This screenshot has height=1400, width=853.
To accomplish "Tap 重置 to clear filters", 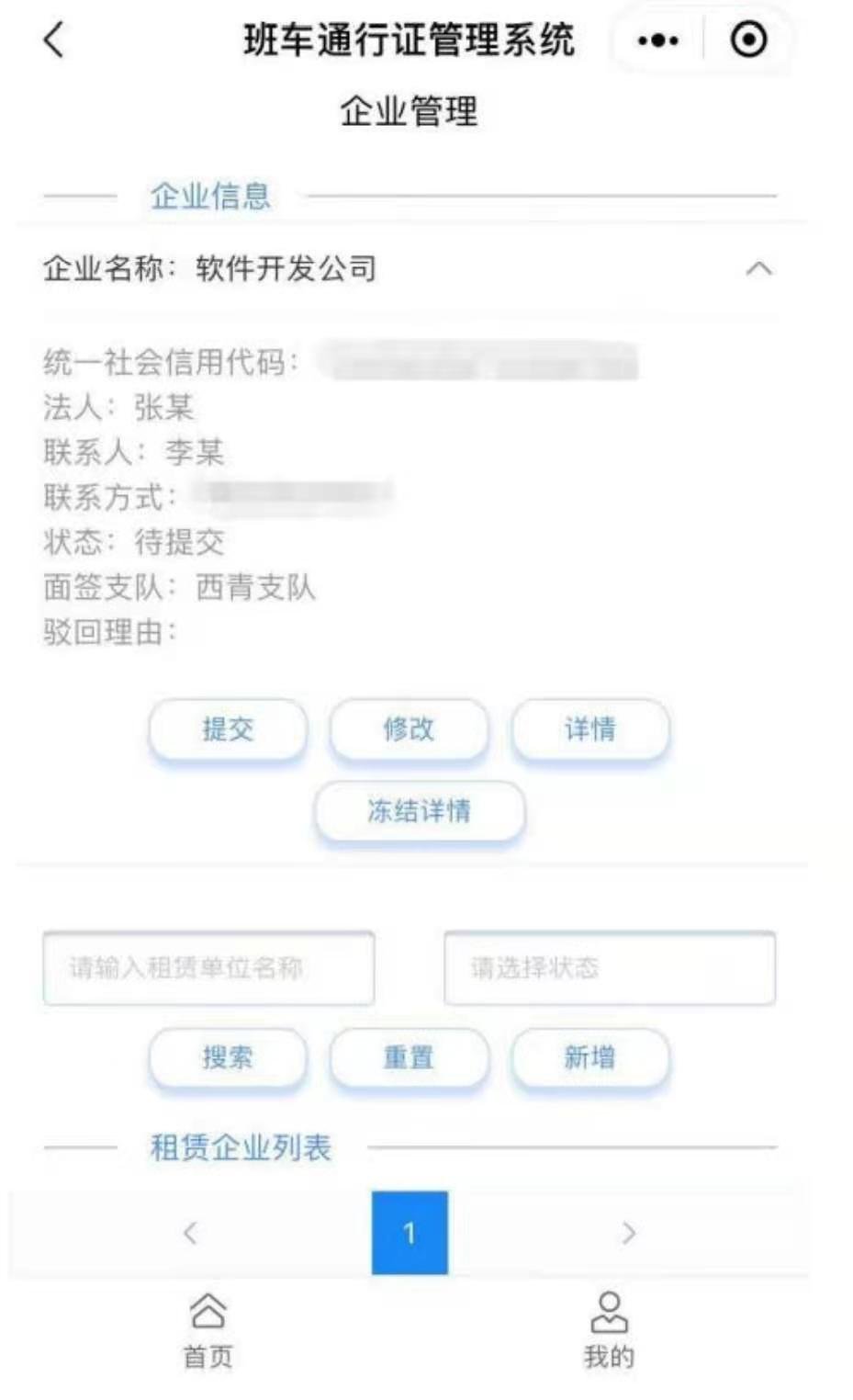I will tap(409, 1057).
